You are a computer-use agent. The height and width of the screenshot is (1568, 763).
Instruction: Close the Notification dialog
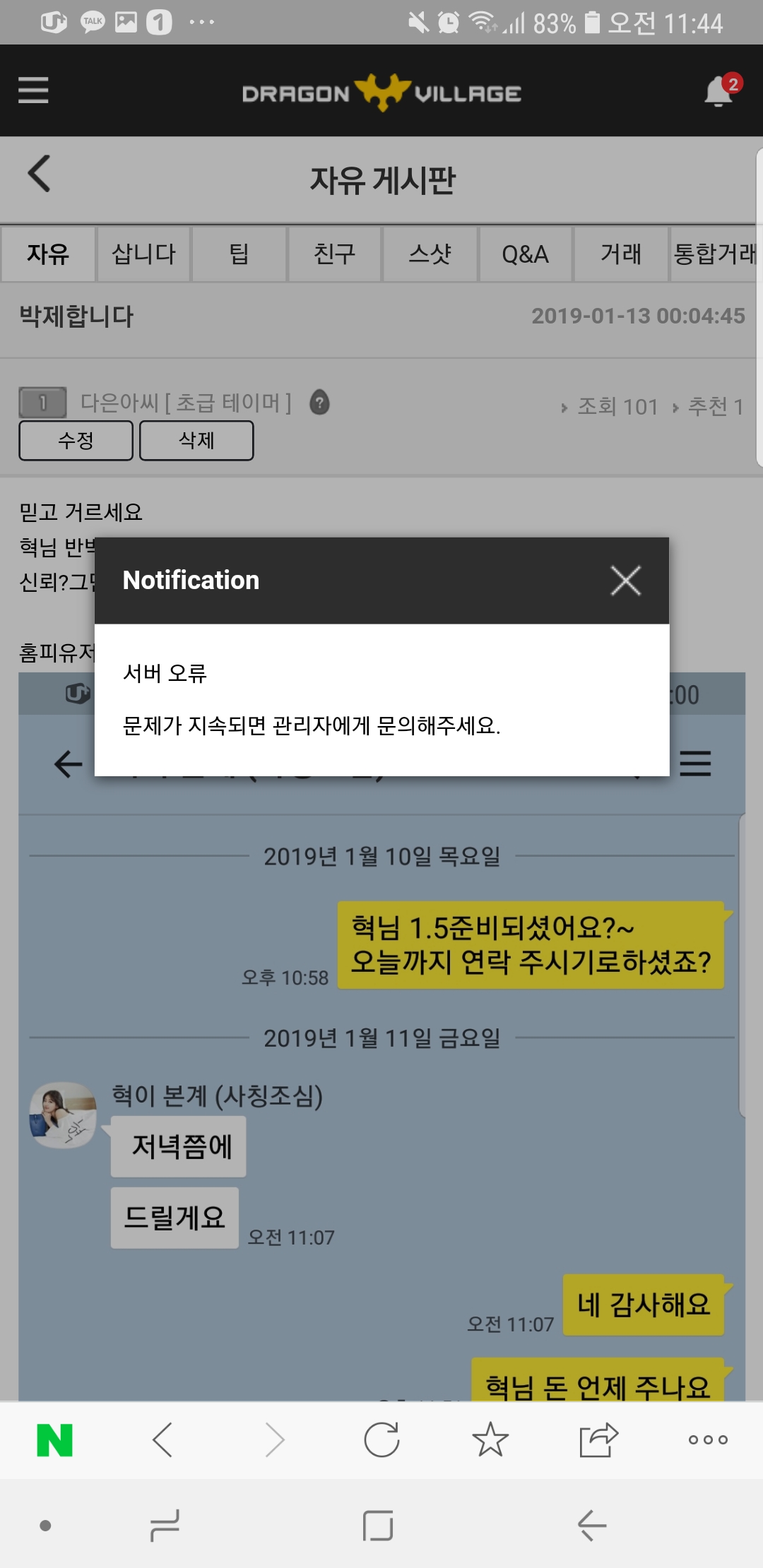click(625, 581)
